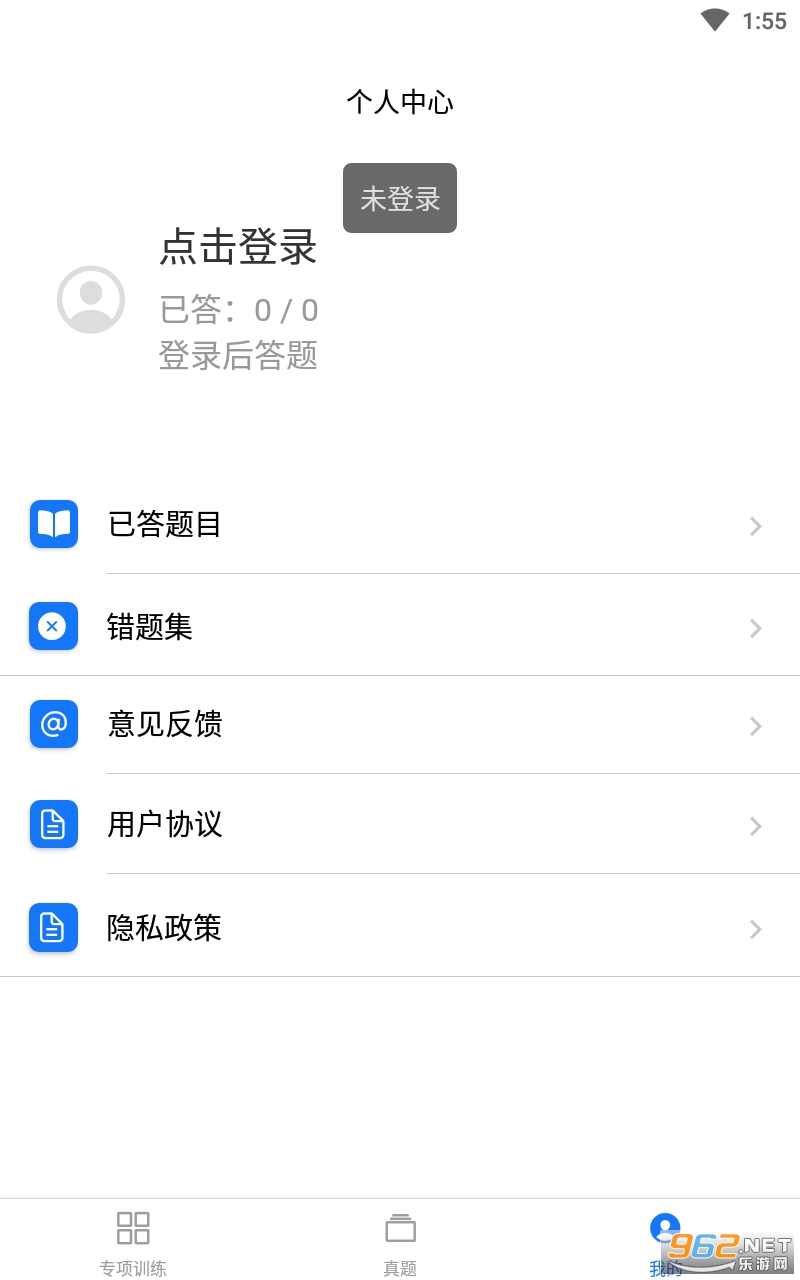Open the 已答题目 row
The width and height of the screenshot is (800, 1280).
click(x=400, y=525)
